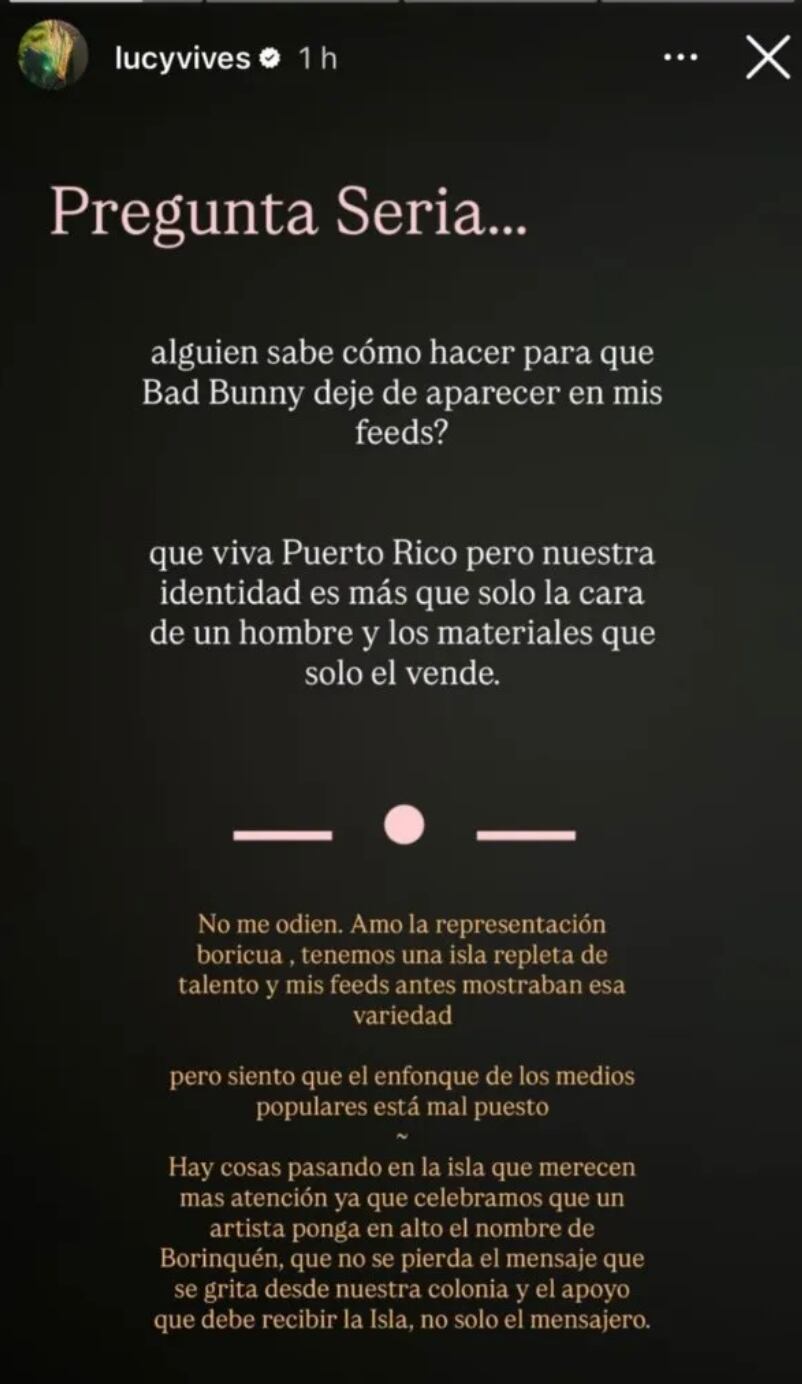Expand the options via the ellipsis menu
The image size is (802, 1384).
pyautogui.click(x=679, y=57)
